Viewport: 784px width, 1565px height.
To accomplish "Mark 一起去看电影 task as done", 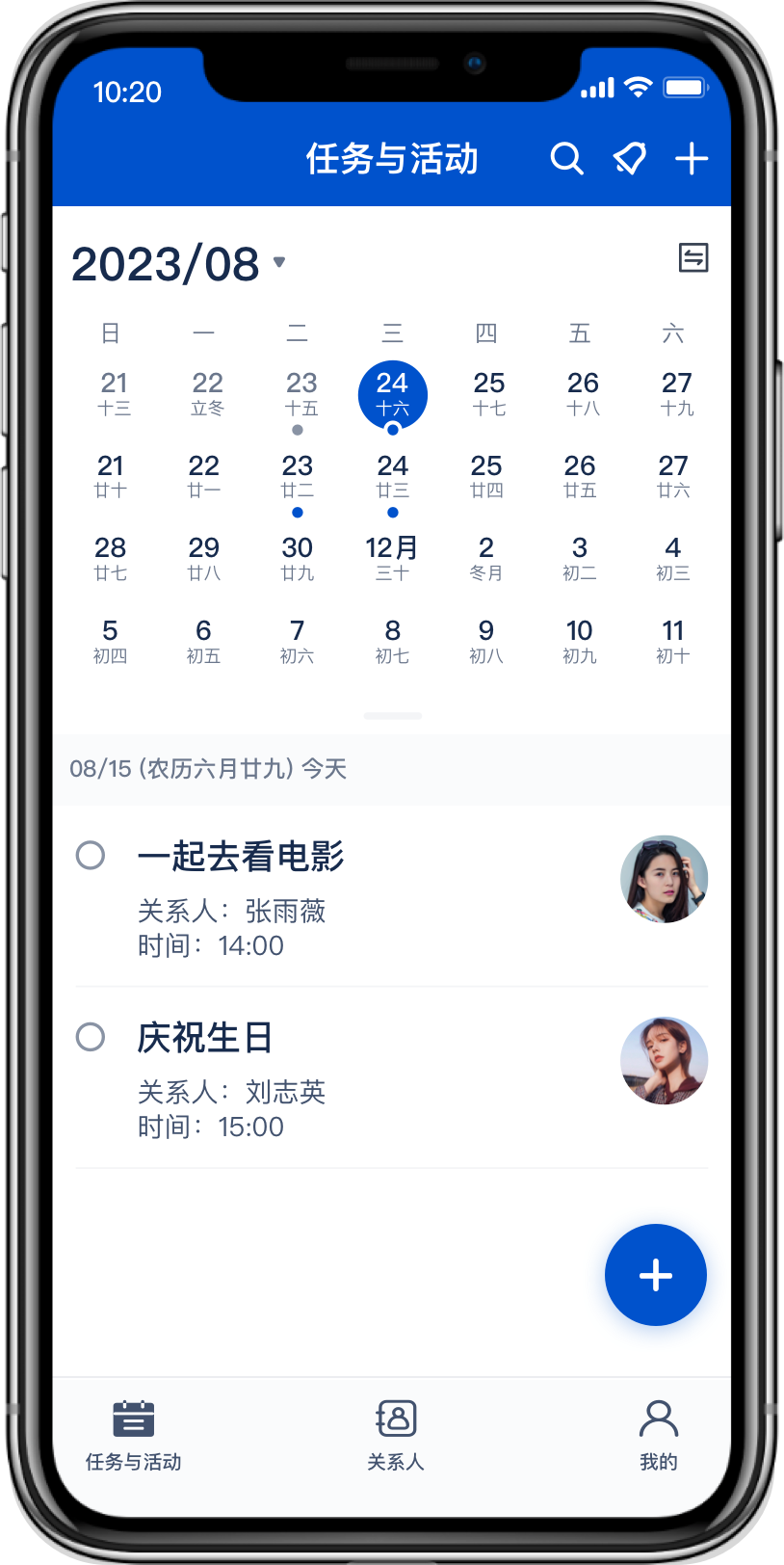I will (x=91, y=855).
